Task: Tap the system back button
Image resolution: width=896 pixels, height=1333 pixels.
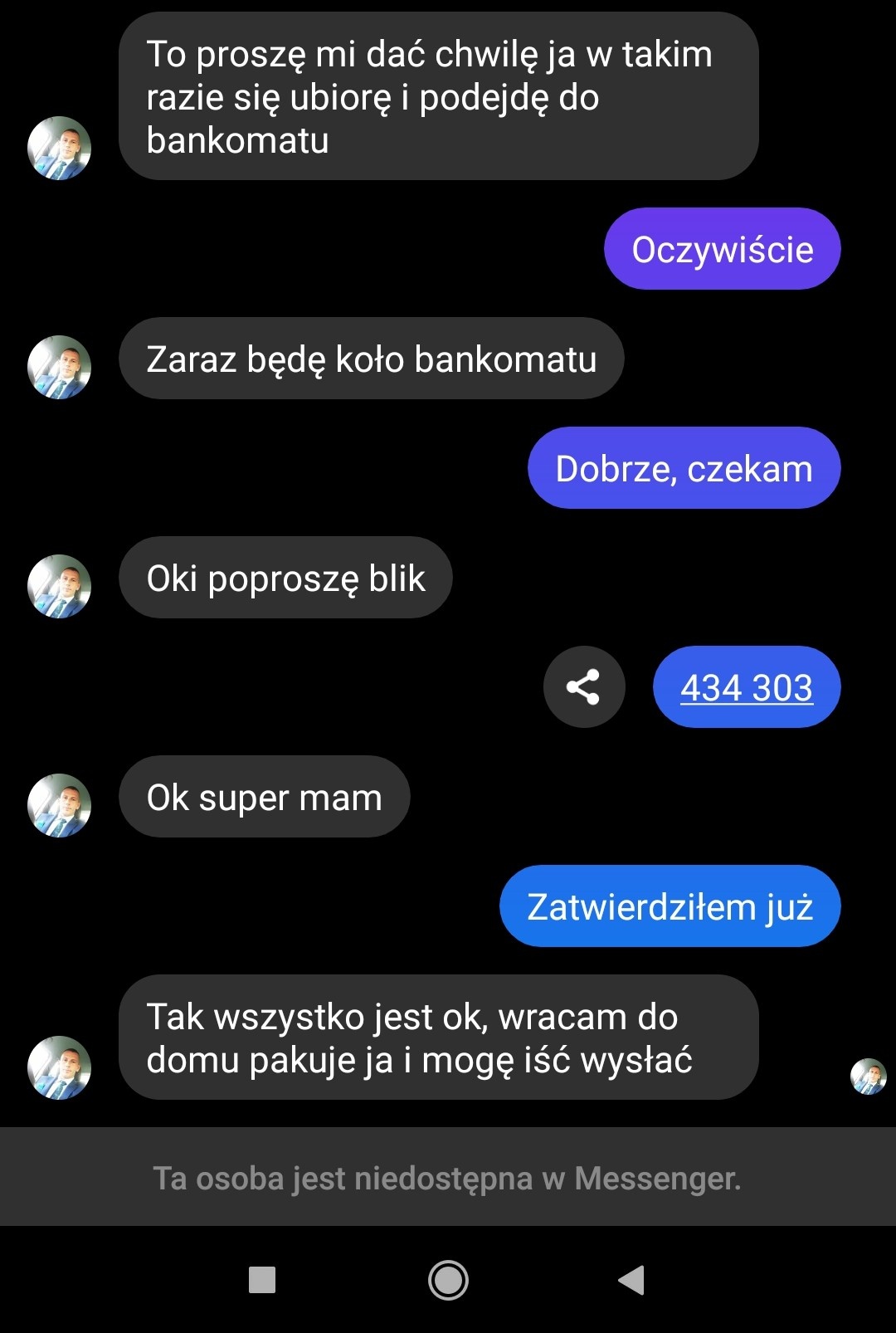Action: click(x=632, y=1280)
